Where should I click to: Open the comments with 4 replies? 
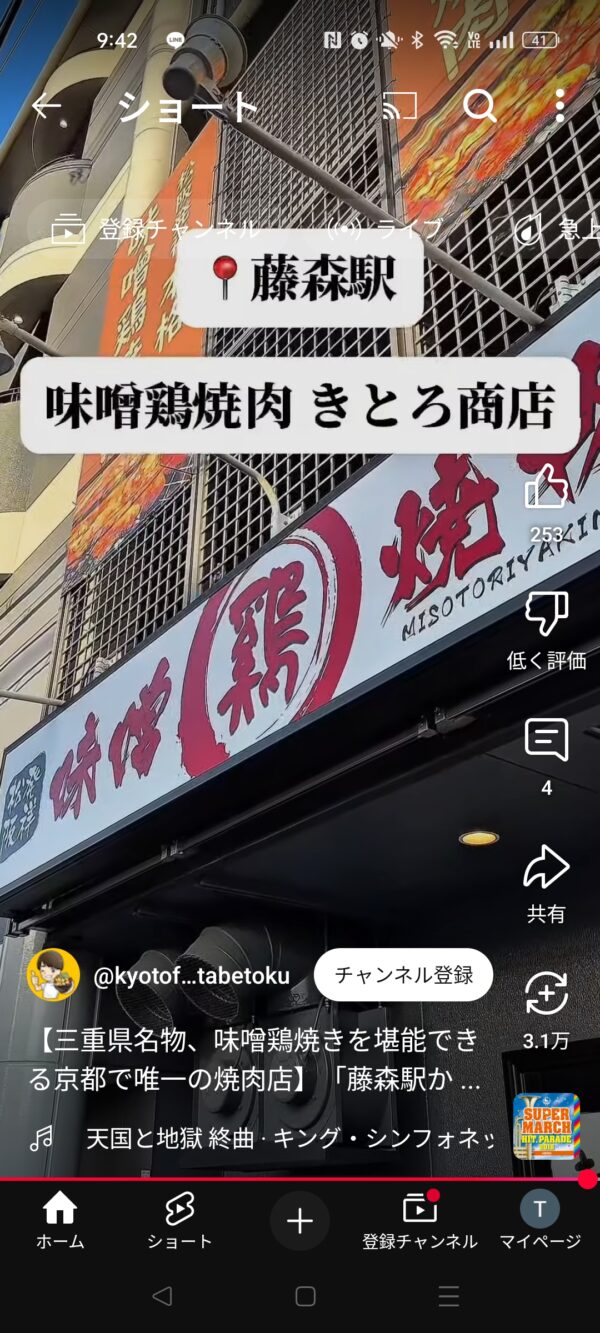coord(546,741)
